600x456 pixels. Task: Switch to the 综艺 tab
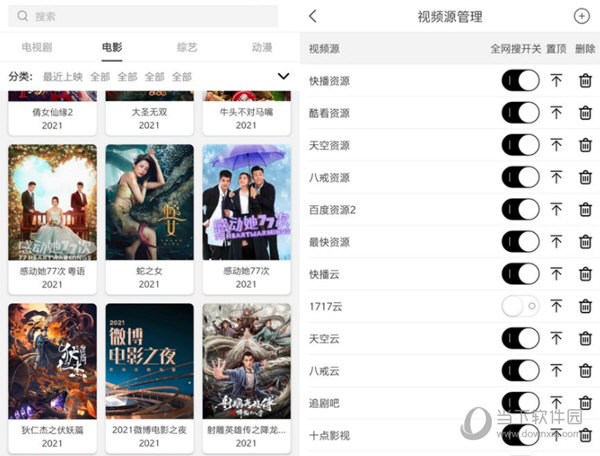coord(189,47)
